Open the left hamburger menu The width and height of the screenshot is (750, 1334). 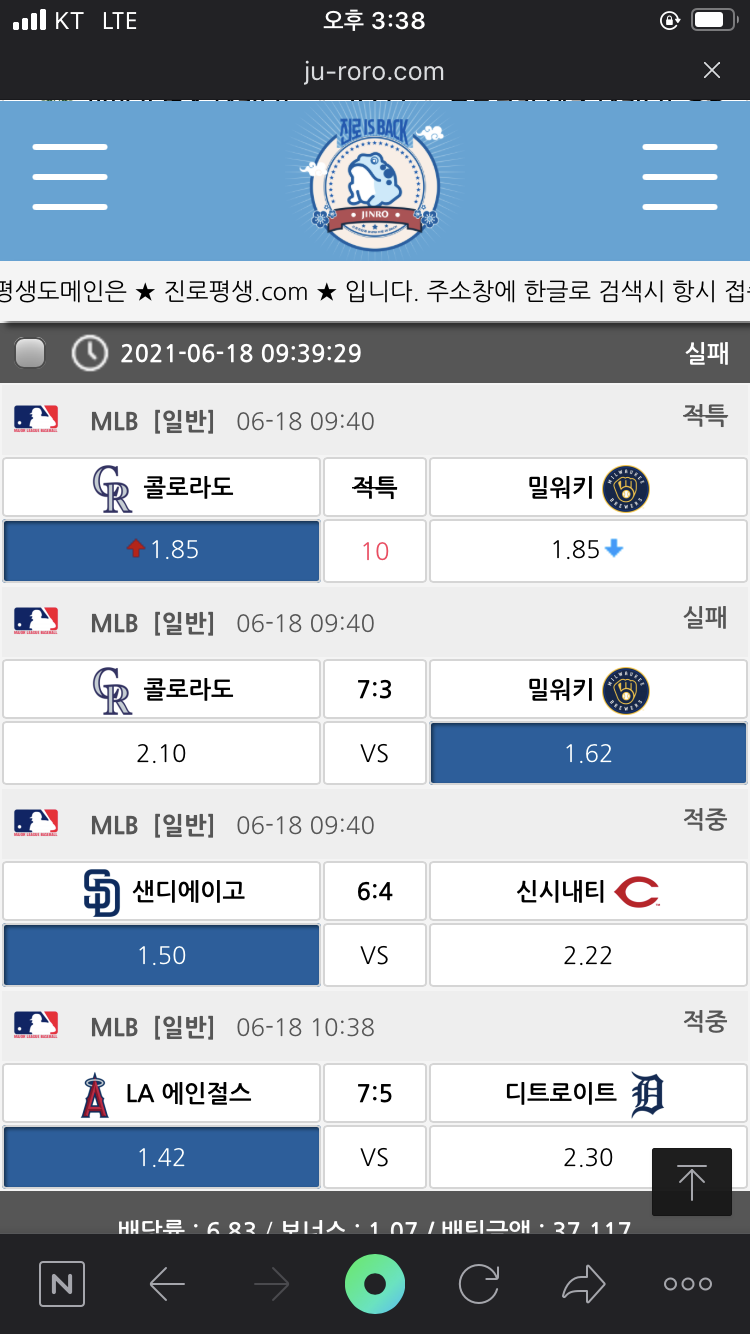pos(70,177)
